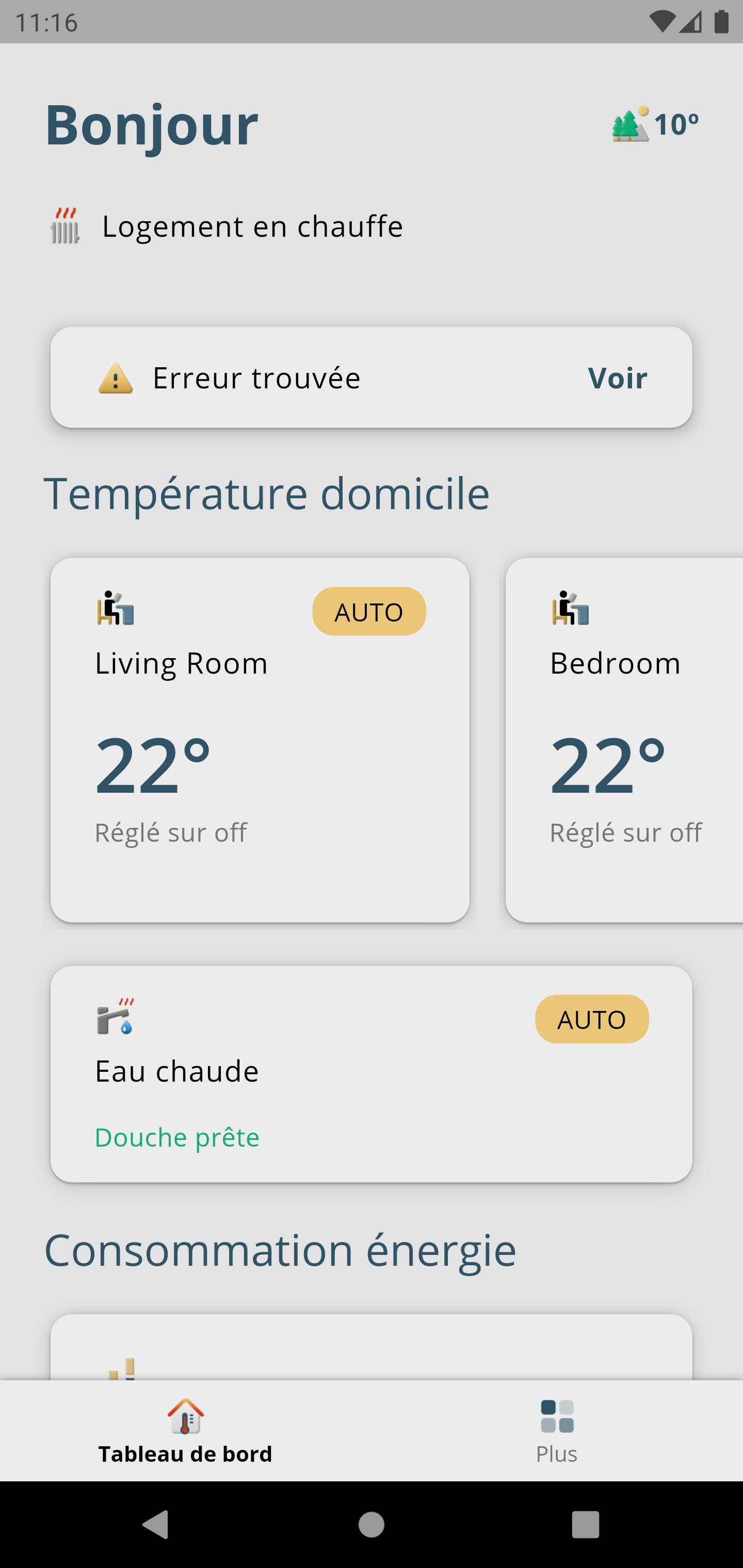Select the Tableau de bord tab
The image size is (743, 1568).
pos(185,1430)
